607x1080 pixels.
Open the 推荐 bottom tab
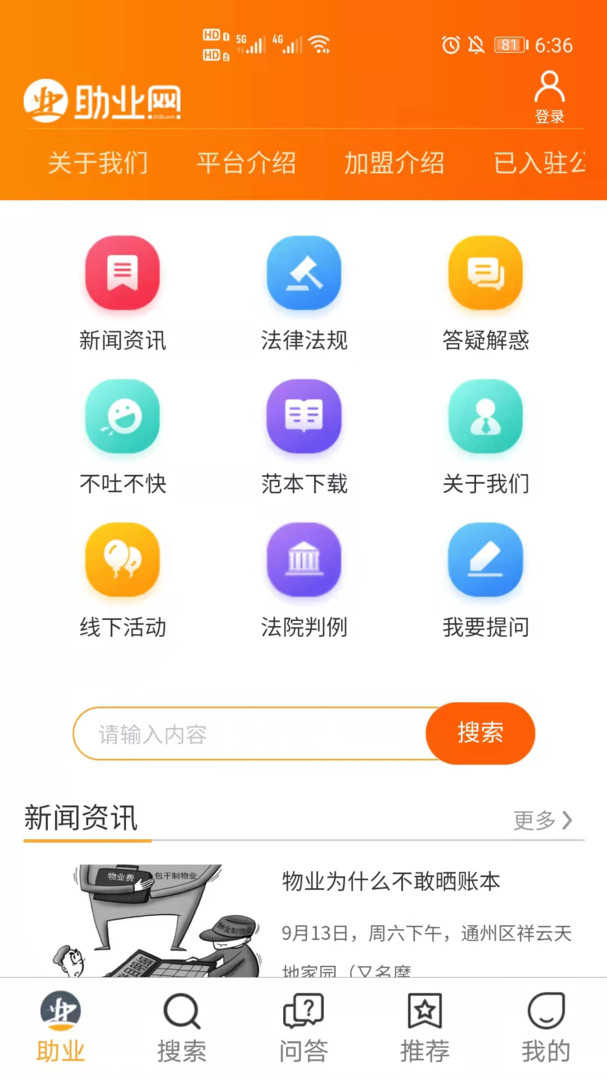tap(425, 1028)
